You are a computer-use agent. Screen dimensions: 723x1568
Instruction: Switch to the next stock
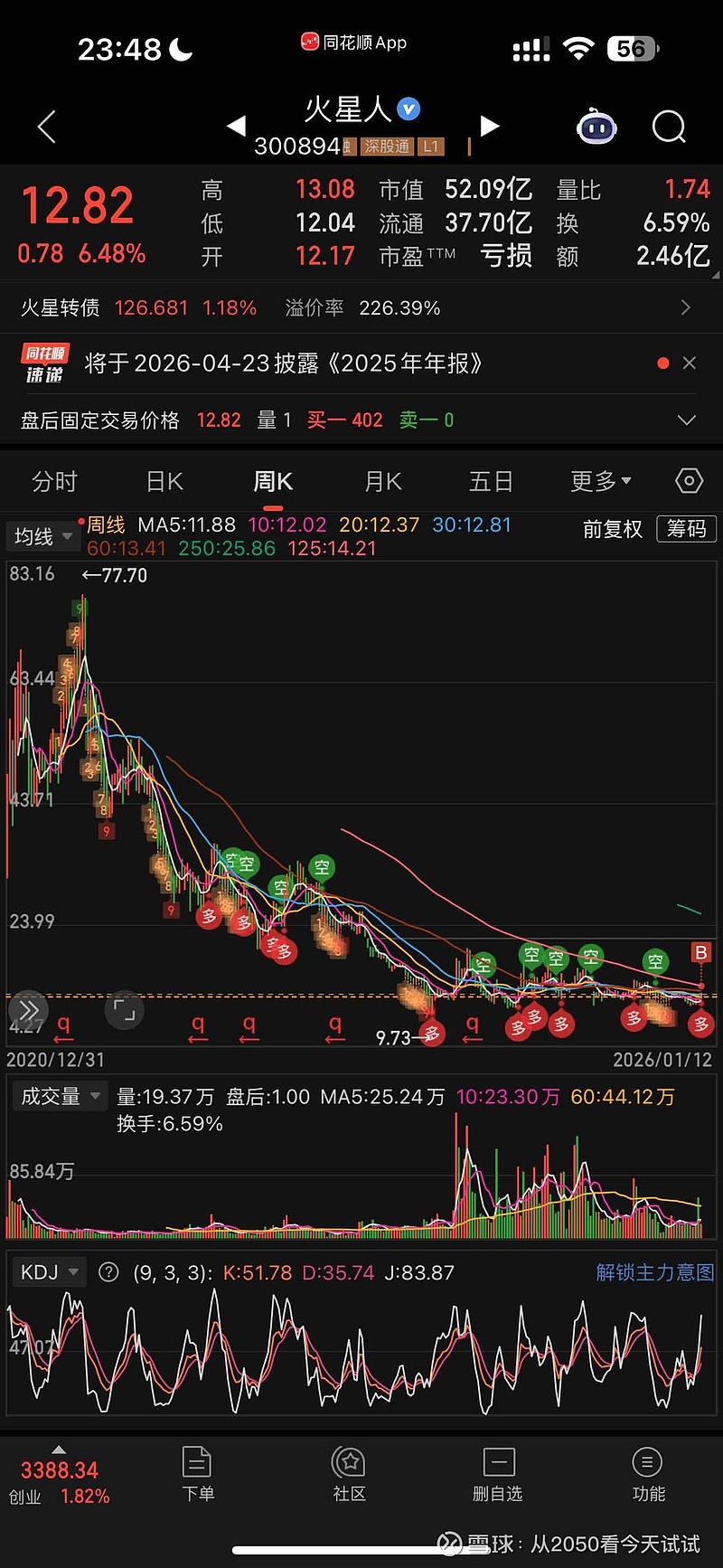click(490, 126)
